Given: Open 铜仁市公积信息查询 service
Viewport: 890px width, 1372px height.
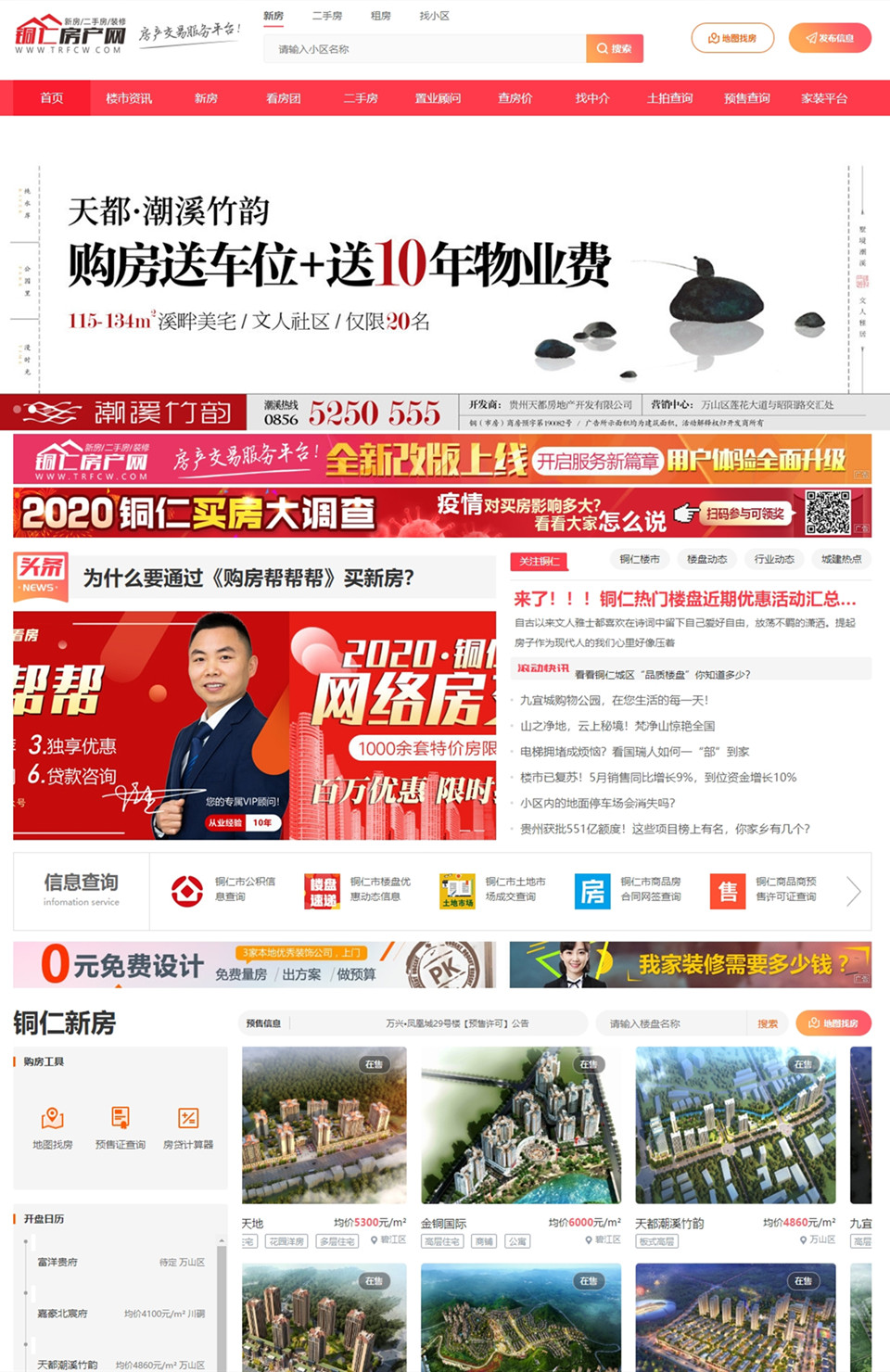Looking at the screenshot, I should pyautogui.click(x=225, y=890).
